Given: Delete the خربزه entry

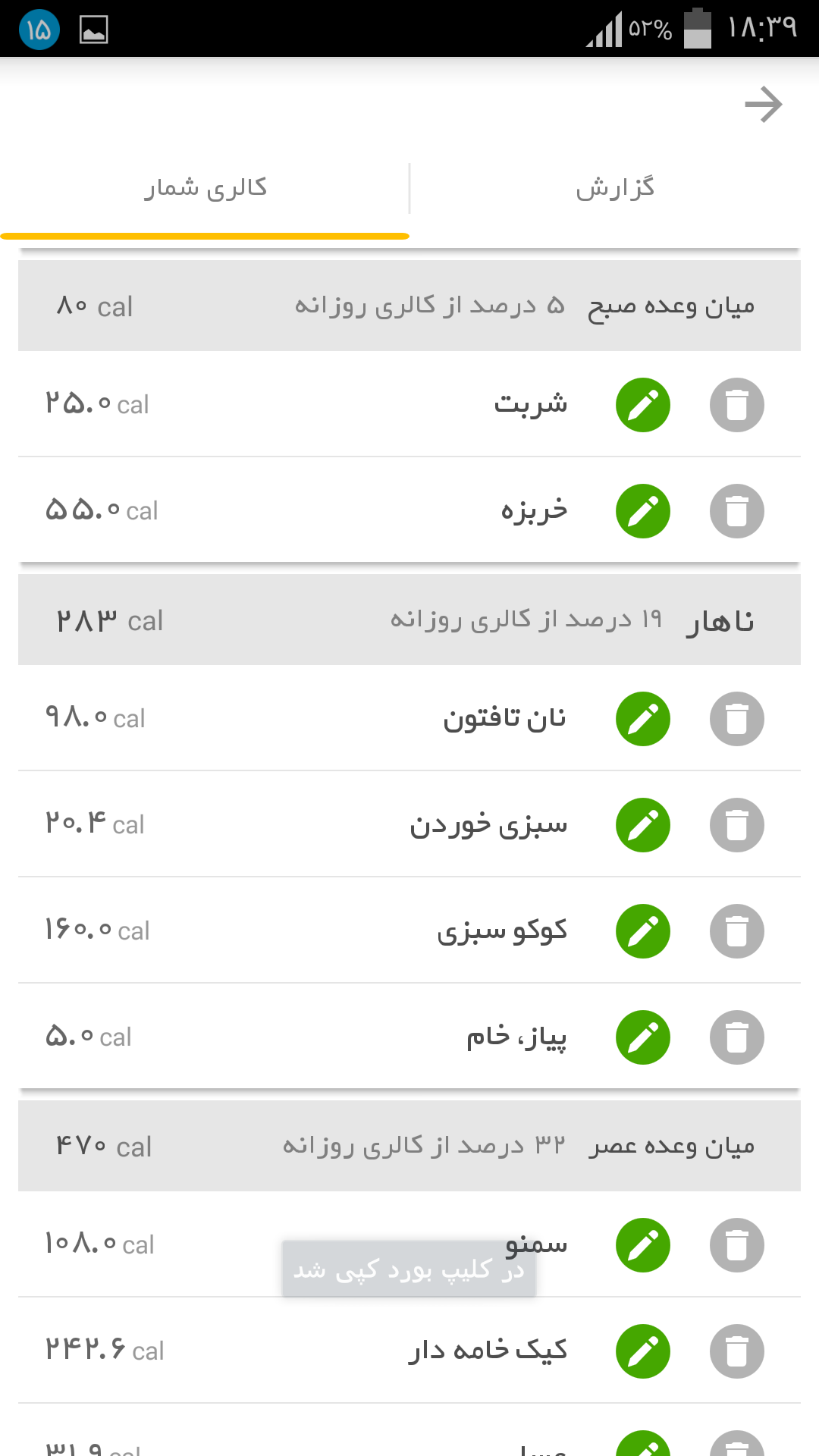Looking at the screenshot, I should [x=737, y=511].
